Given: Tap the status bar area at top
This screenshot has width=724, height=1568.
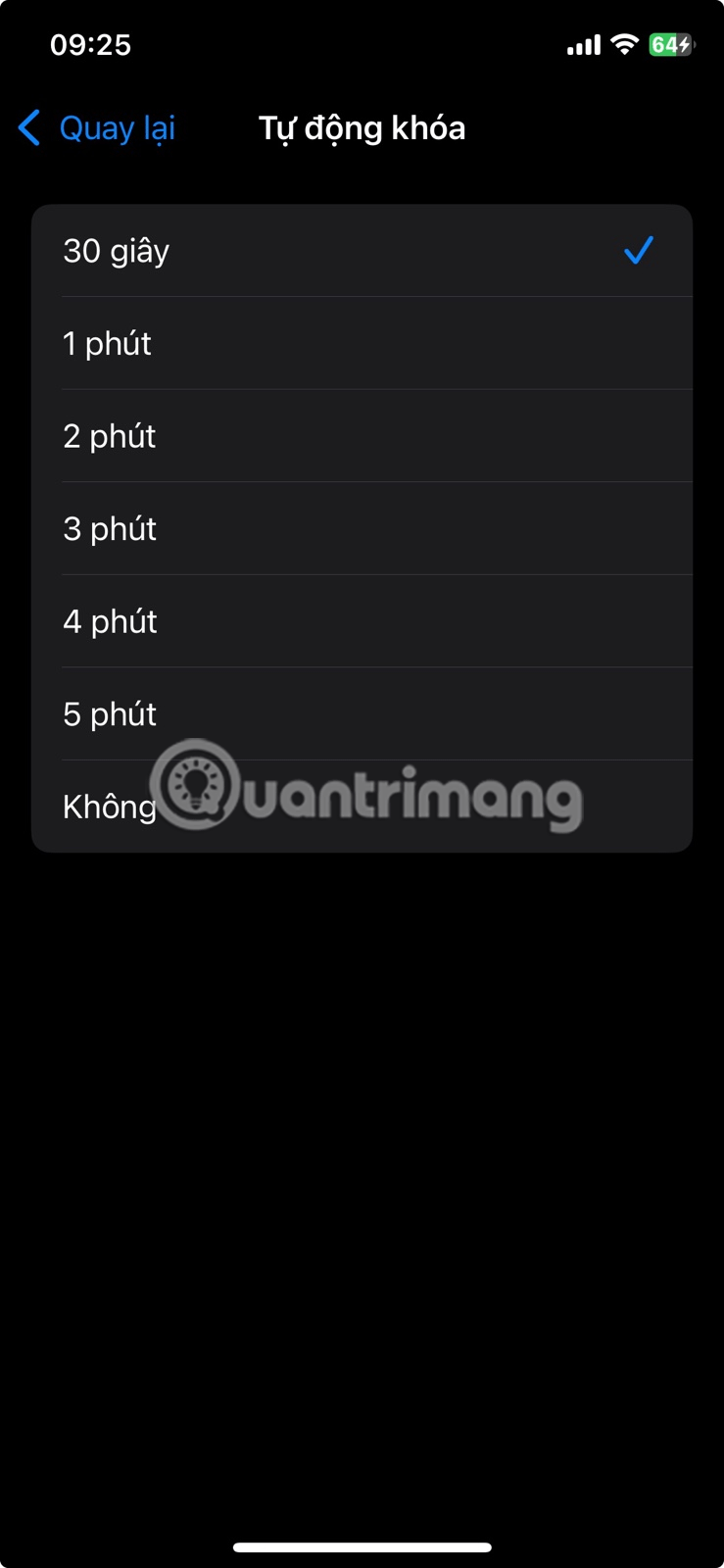Looking at the screenshot, I should pos(362,43).
